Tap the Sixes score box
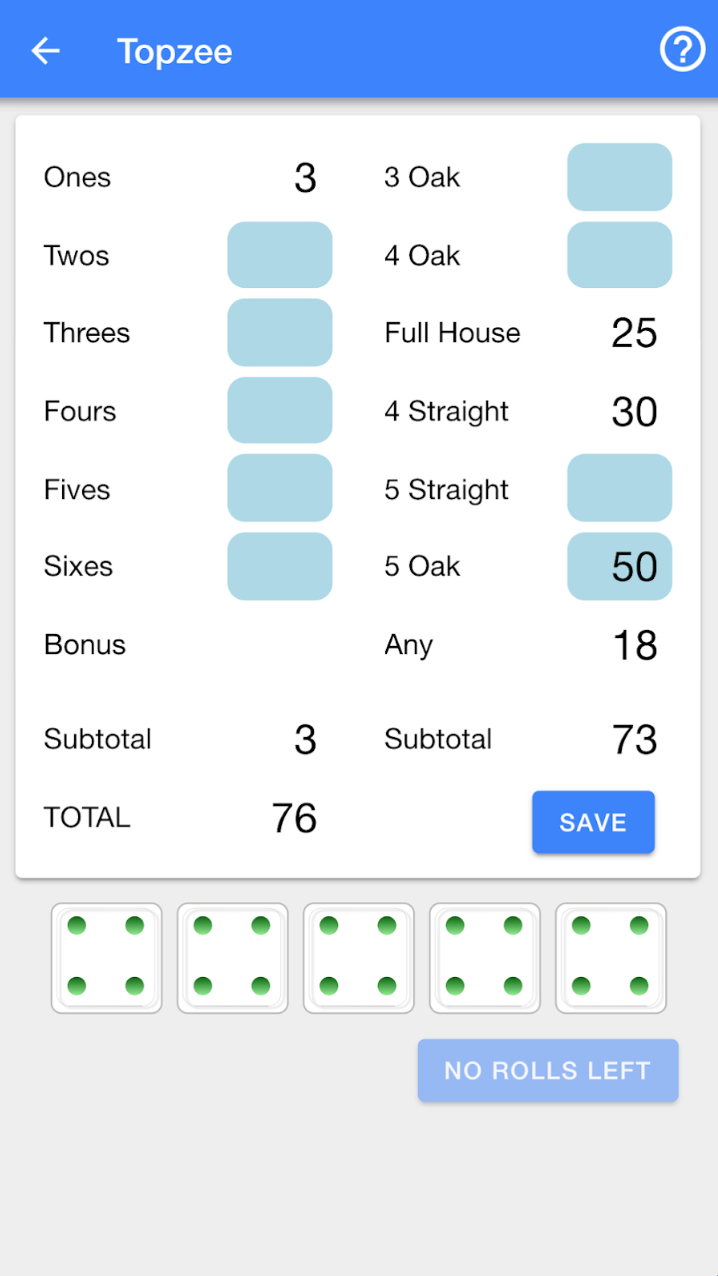718x1276 pixels. [x=280, y=566]
